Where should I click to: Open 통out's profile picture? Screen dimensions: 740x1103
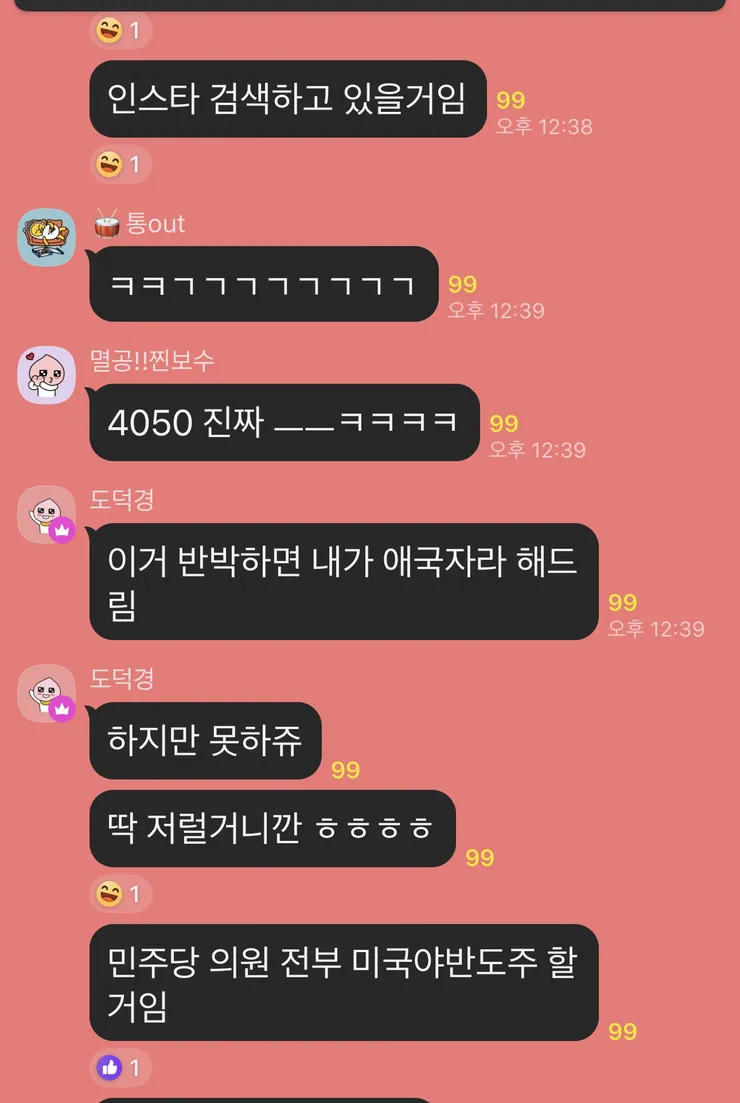click(x=46, y=238)
